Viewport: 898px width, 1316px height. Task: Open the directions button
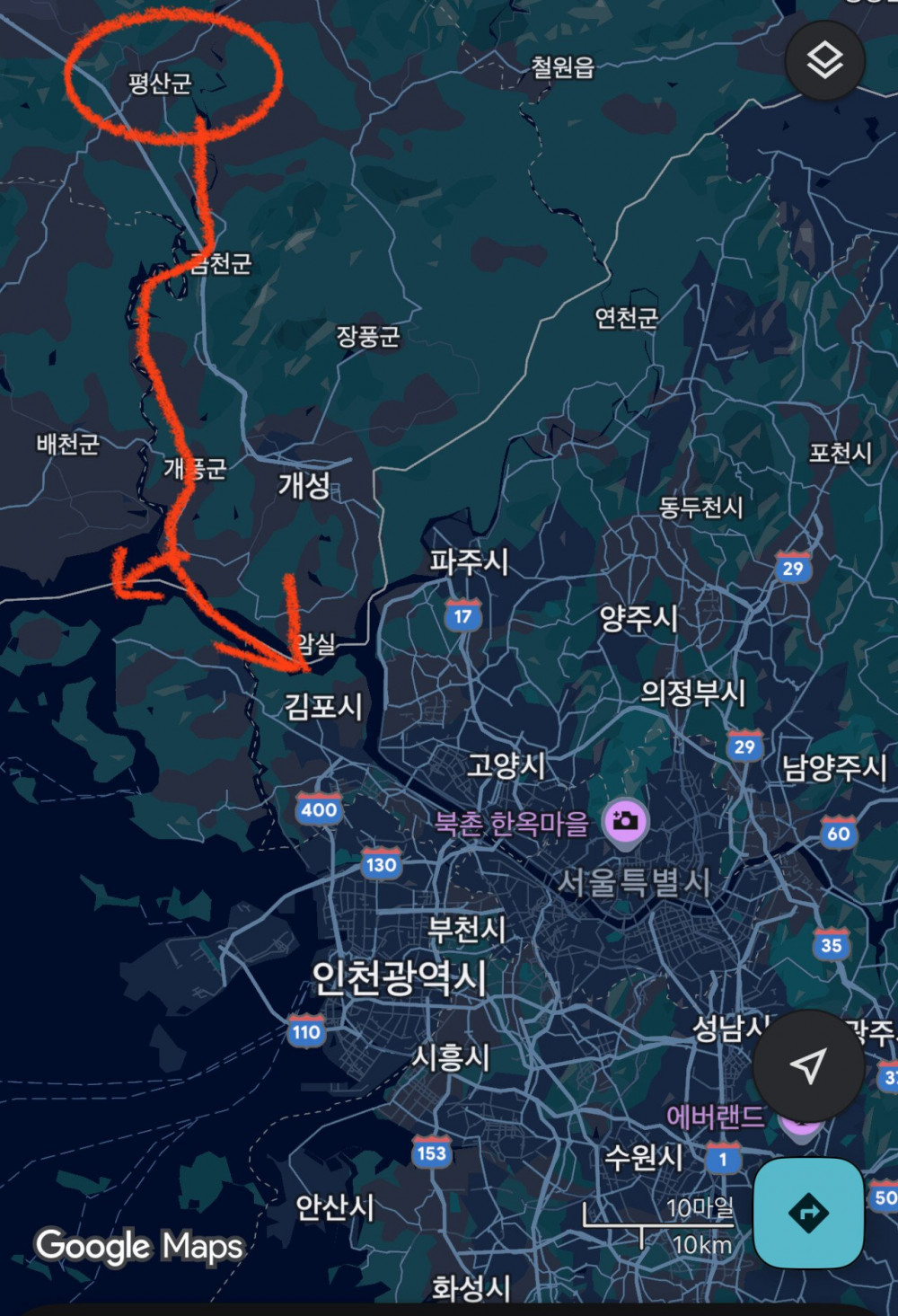pos(808,1212)
